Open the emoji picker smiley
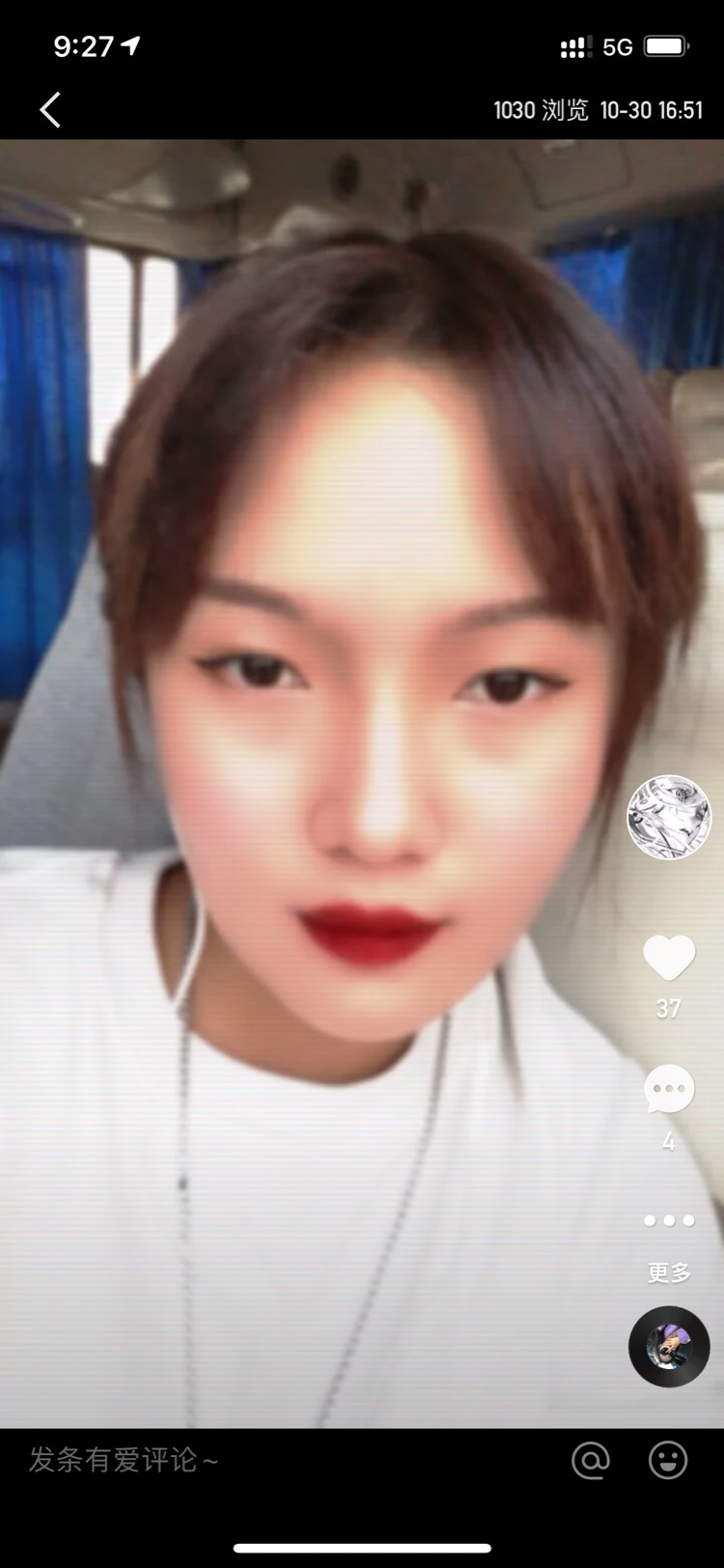This screenshot has height=1568, width=724. click(x=668, y=1461)
